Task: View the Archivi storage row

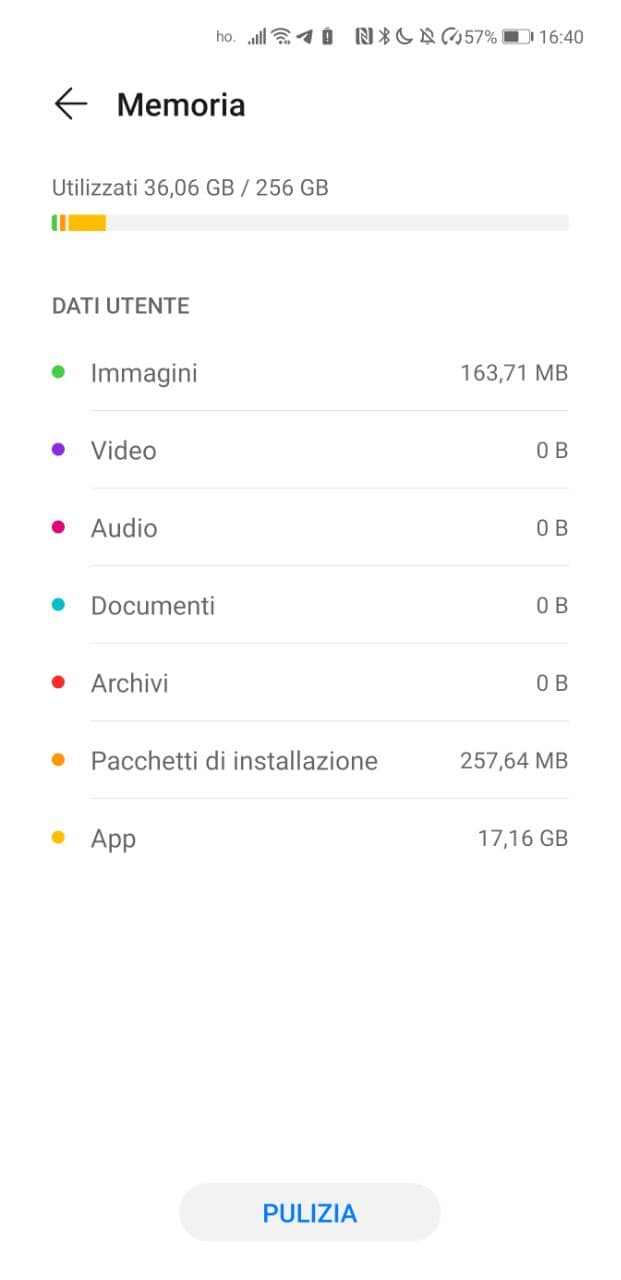Action: tap(310, 683)
